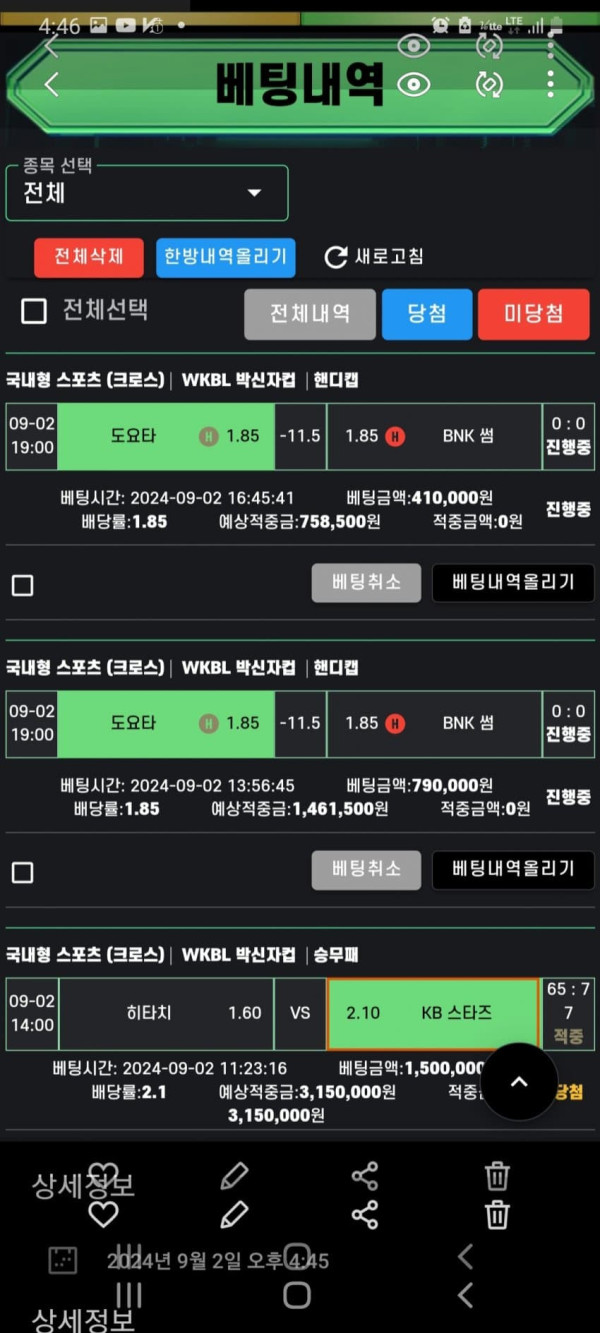Tap the blue 한방내역올리기 button
Image resolution: width=600 pixels, height=1333 pixels.
point(226,257)
